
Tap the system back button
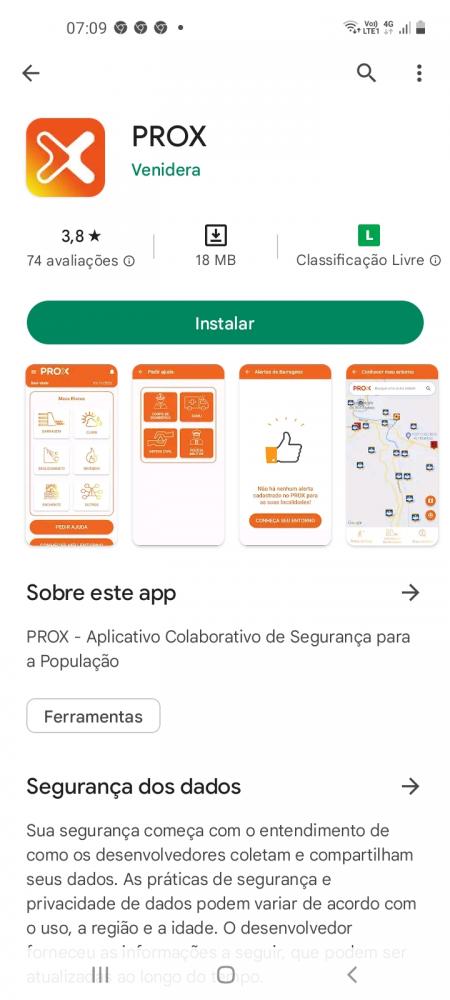(x=351, y=974)
